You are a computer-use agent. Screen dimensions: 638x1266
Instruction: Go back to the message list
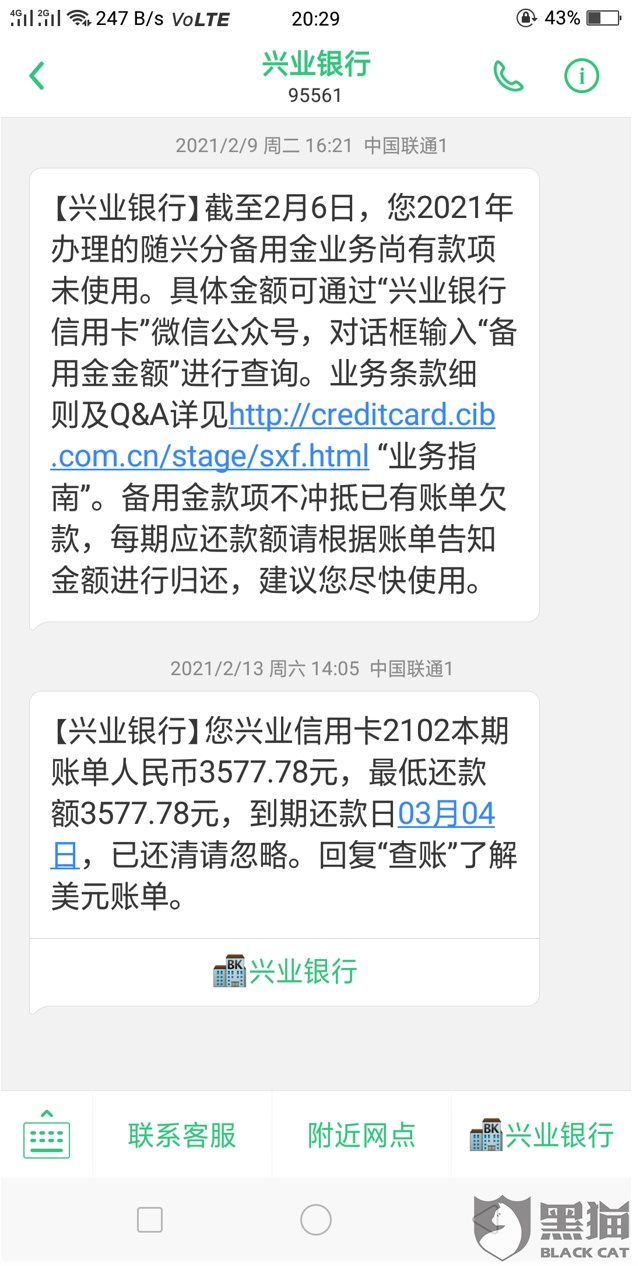point(37,76)
